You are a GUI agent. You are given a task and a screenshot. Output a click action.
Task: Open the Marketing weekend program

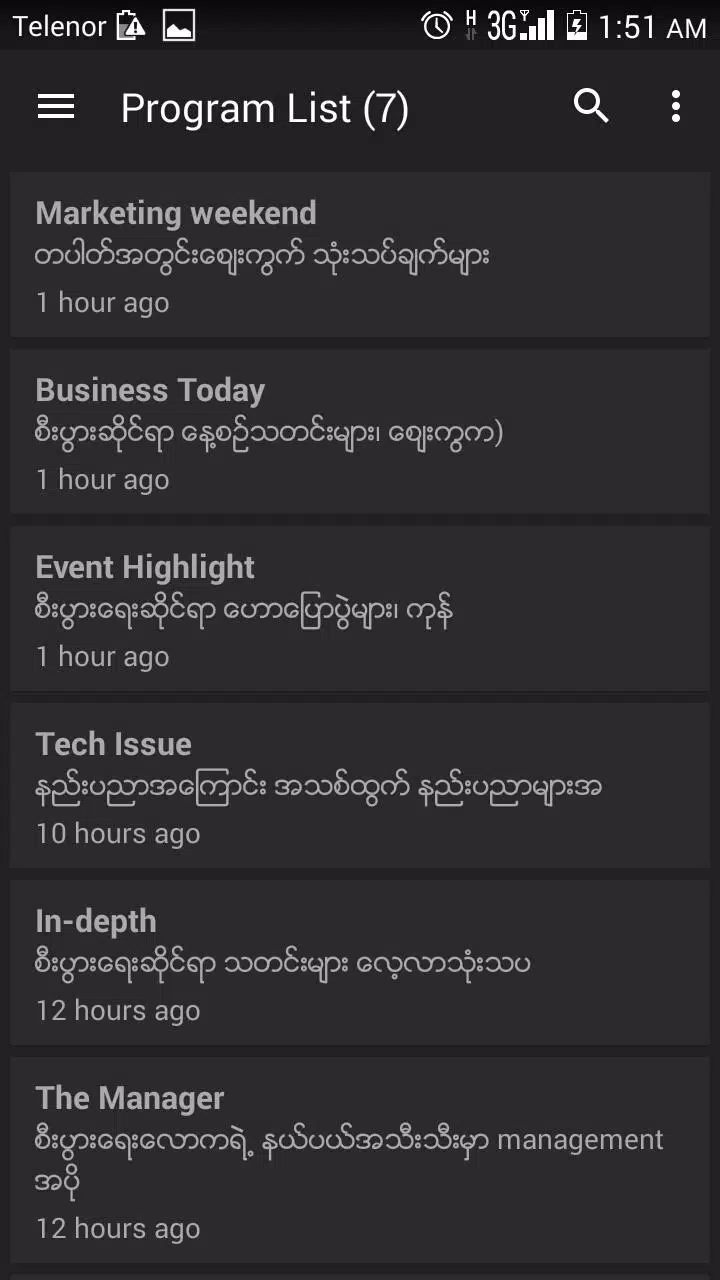360,256
